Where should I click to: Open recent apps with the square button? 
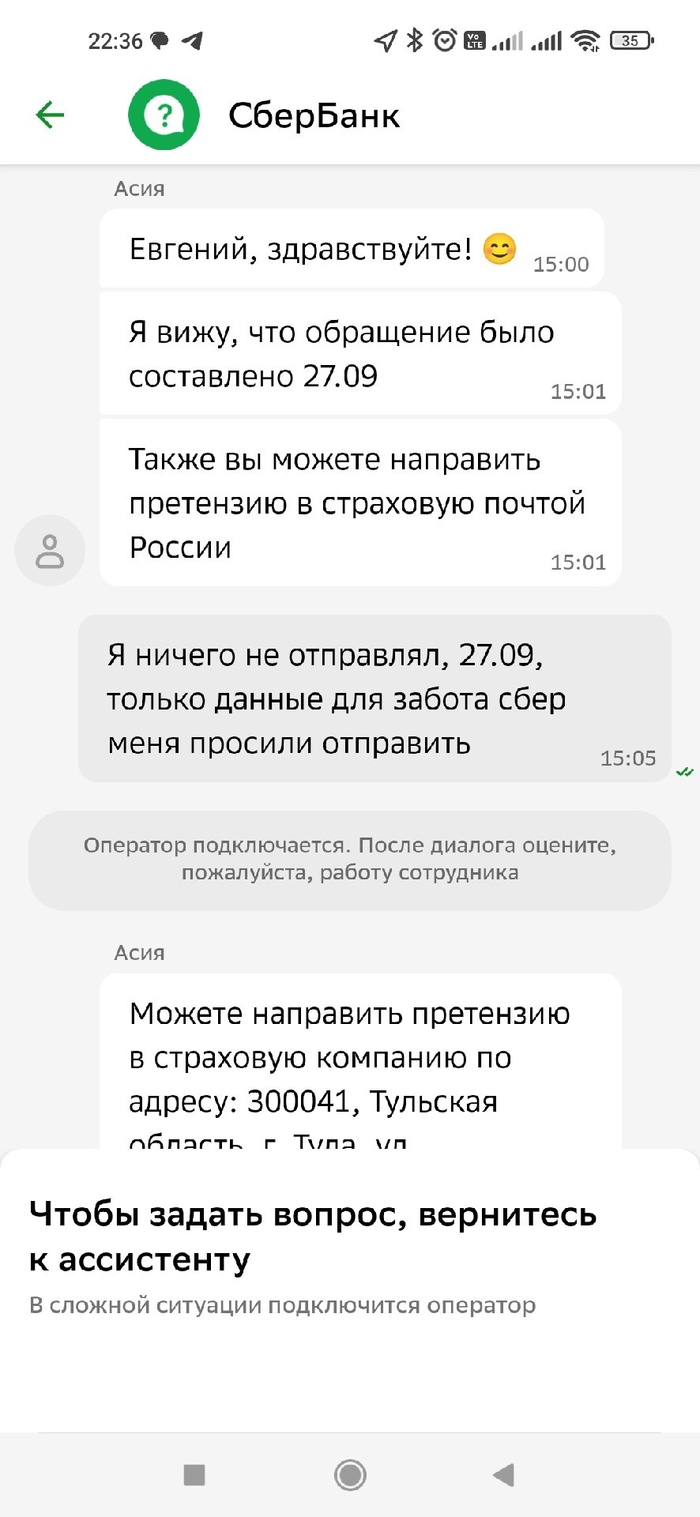(x=194, y=1474)
